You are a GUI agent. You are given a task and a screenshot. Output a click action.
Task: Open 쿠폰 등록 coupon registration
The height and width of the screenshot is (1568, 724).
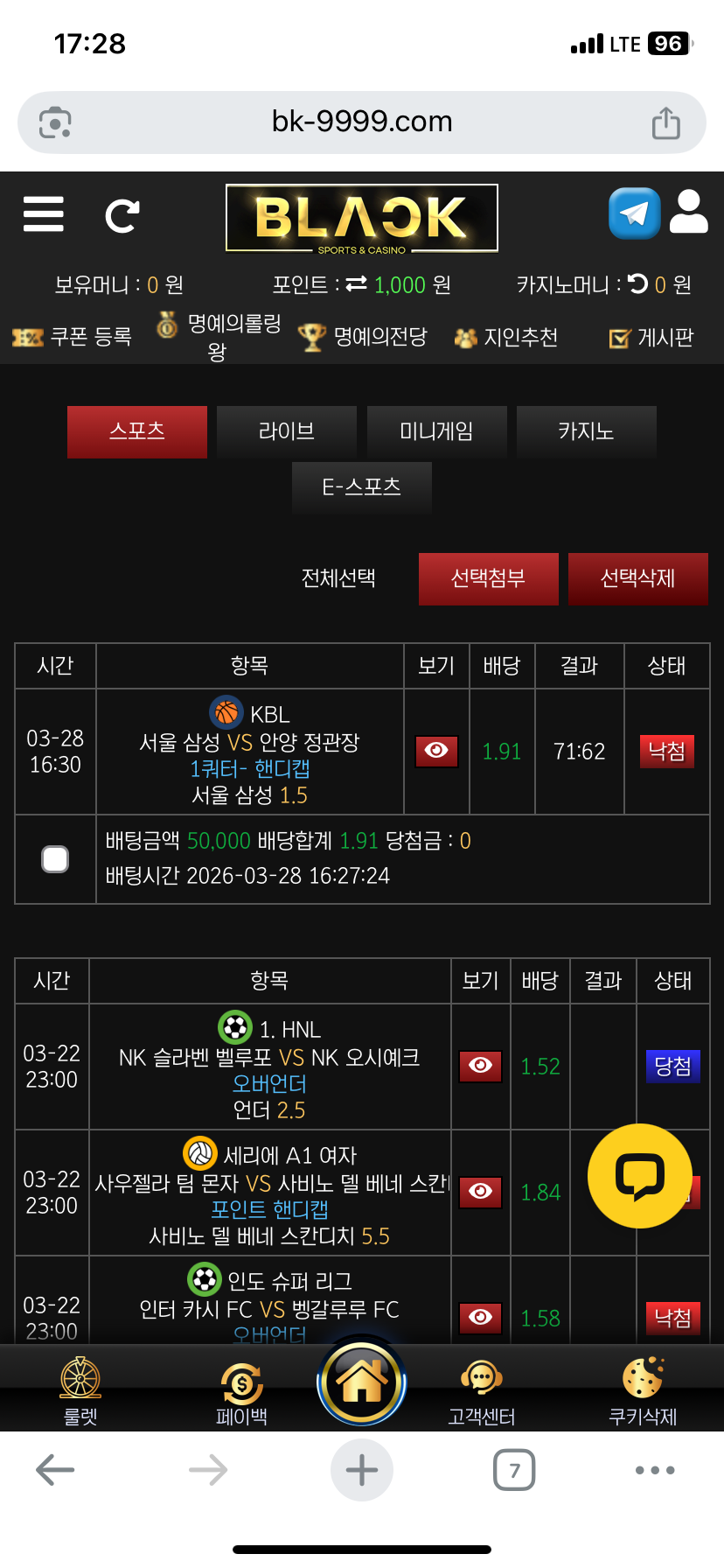click(73, 337)
